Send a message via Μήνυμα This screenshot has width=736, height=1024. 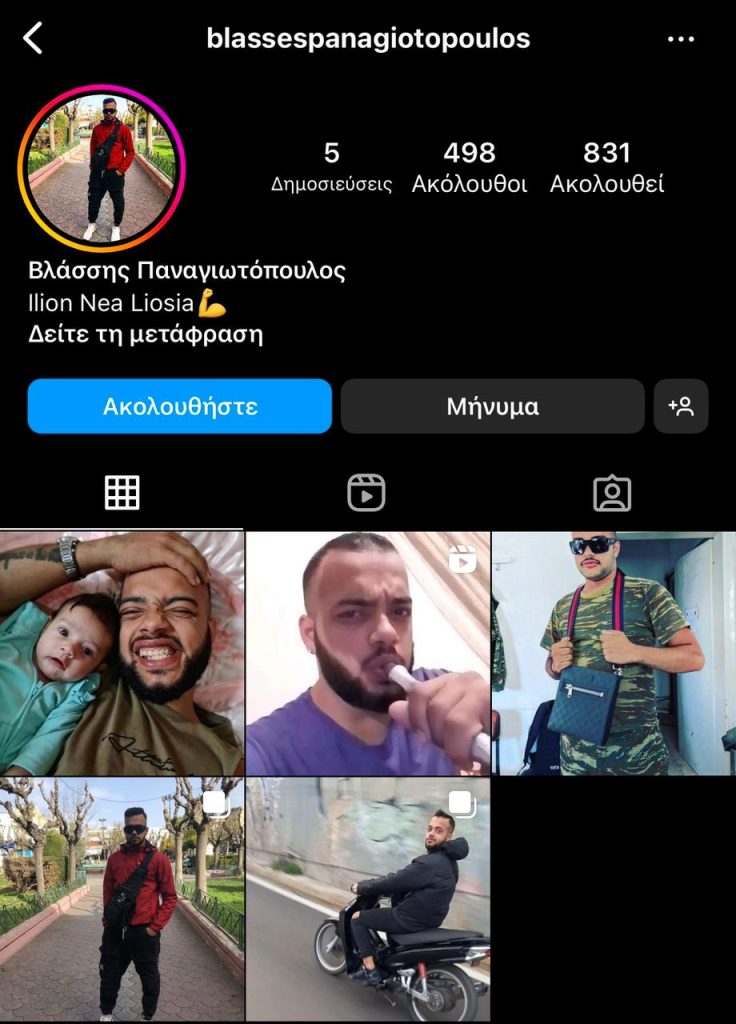492,406
